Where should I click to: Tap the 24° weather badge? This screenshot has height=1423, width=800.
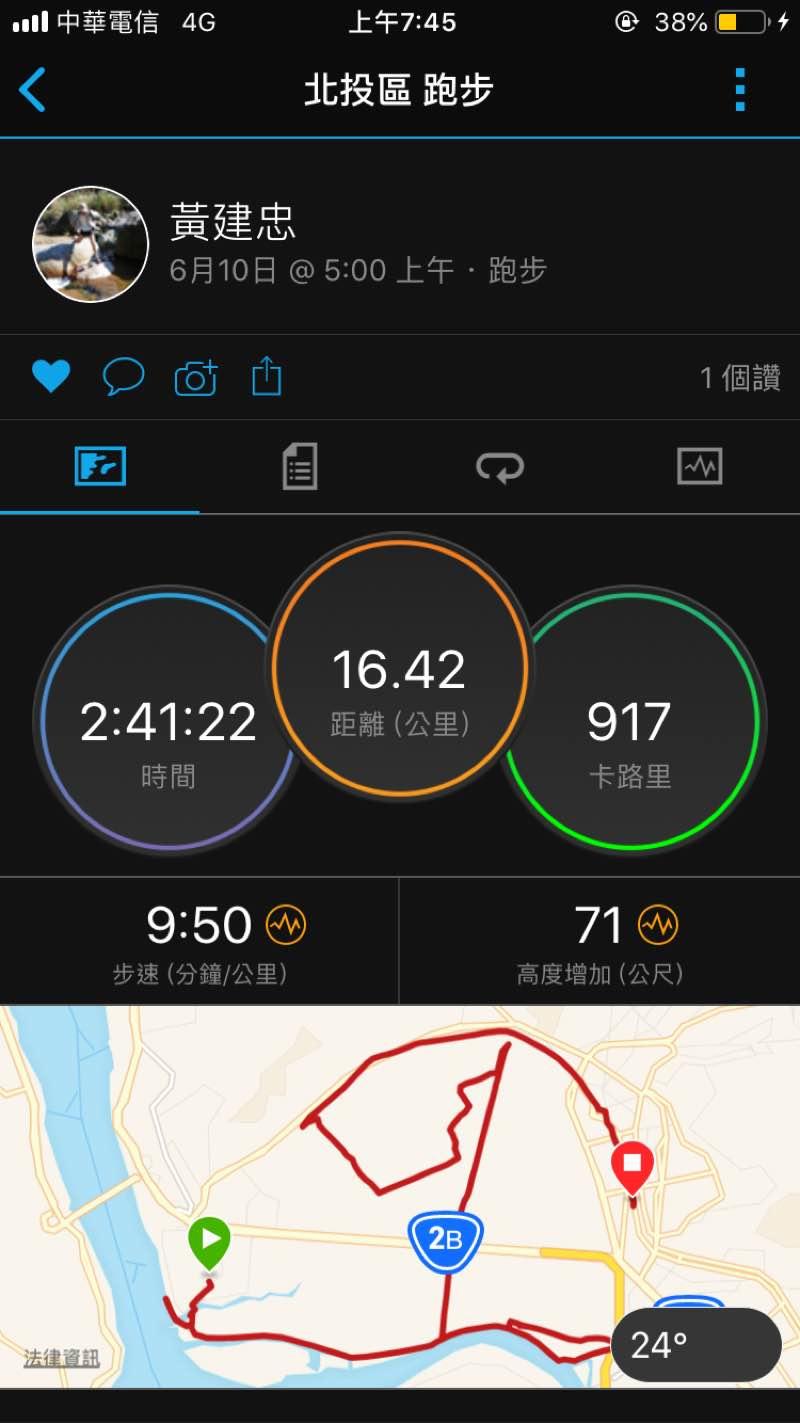point(695,1345)
